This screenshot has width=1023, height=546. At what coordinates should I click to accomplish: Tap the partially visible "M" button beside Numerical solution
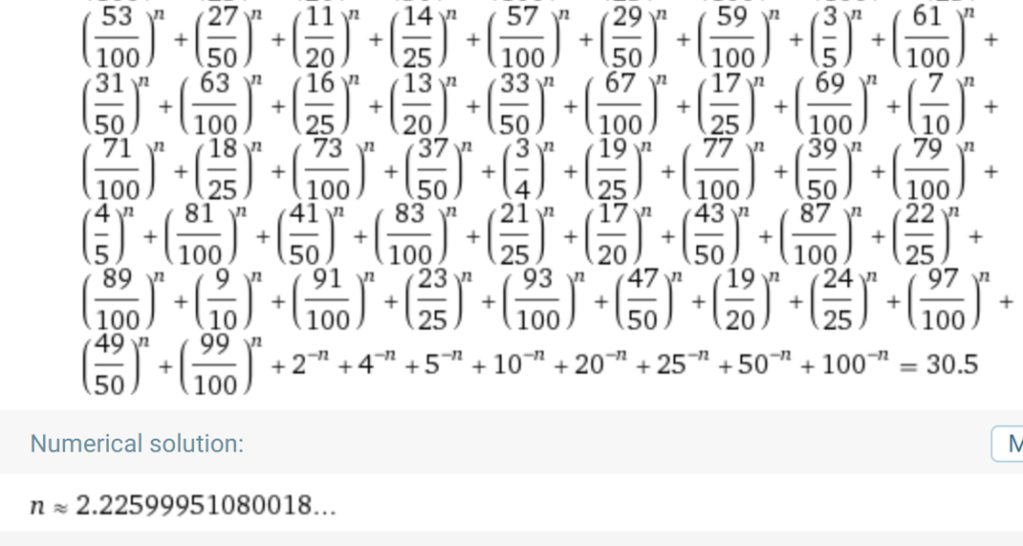point(1008,443)
